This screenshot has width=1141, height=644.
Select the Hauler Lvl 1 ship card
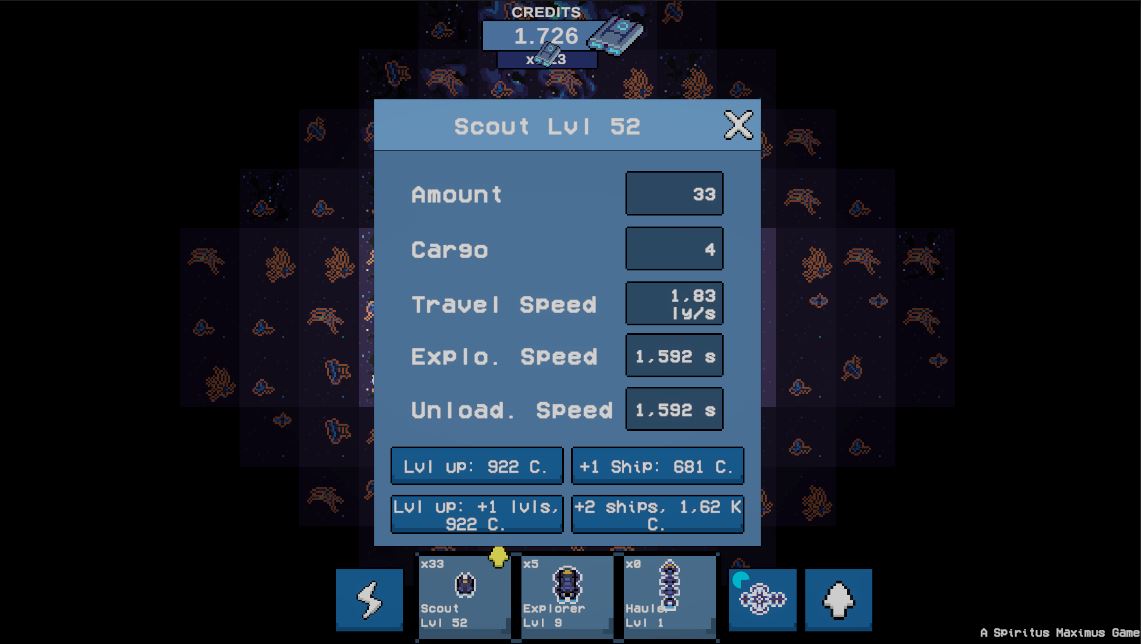669,596
